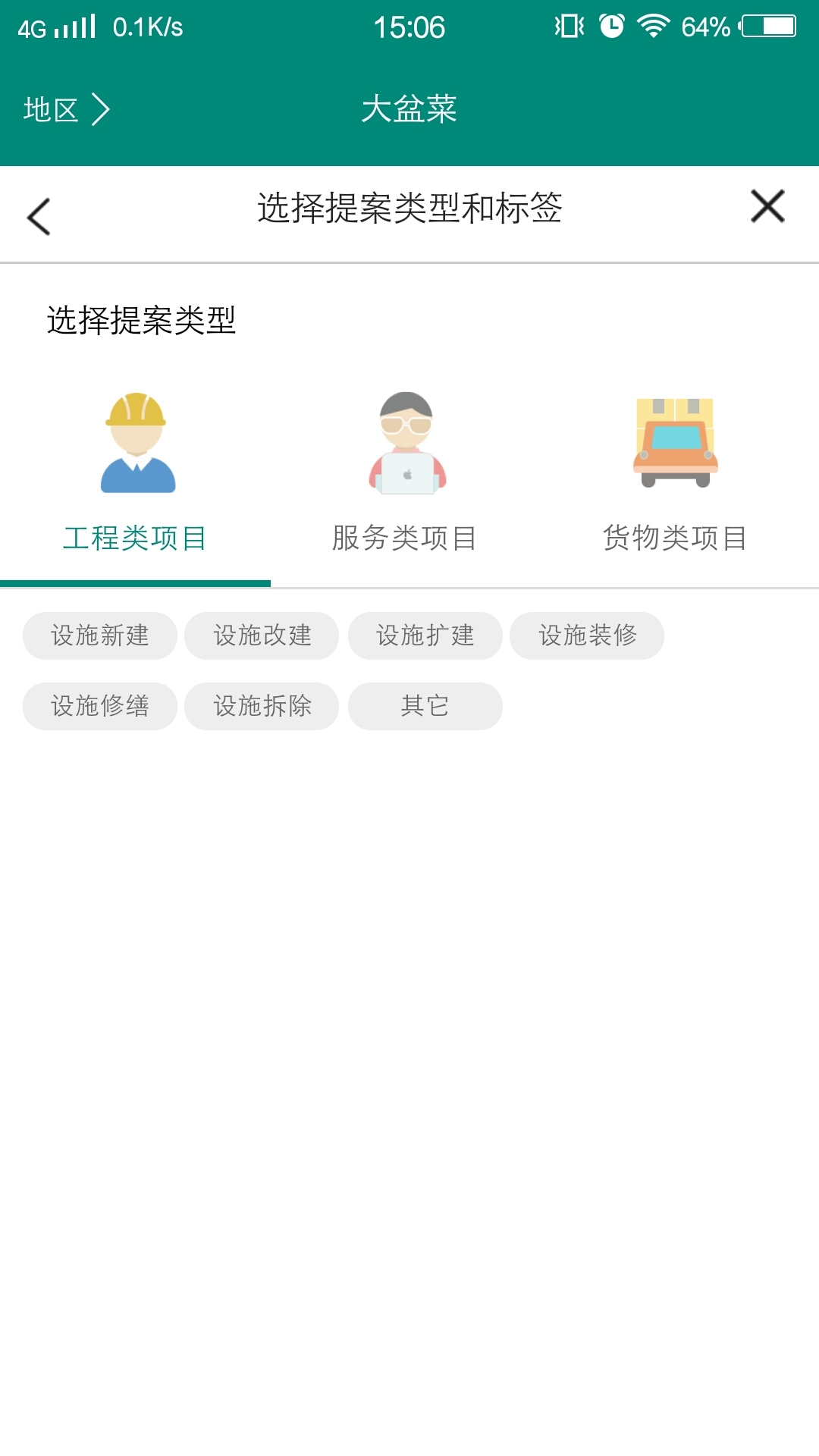
Task: Pick the 其它 tag chip
Action: (425, 706)
